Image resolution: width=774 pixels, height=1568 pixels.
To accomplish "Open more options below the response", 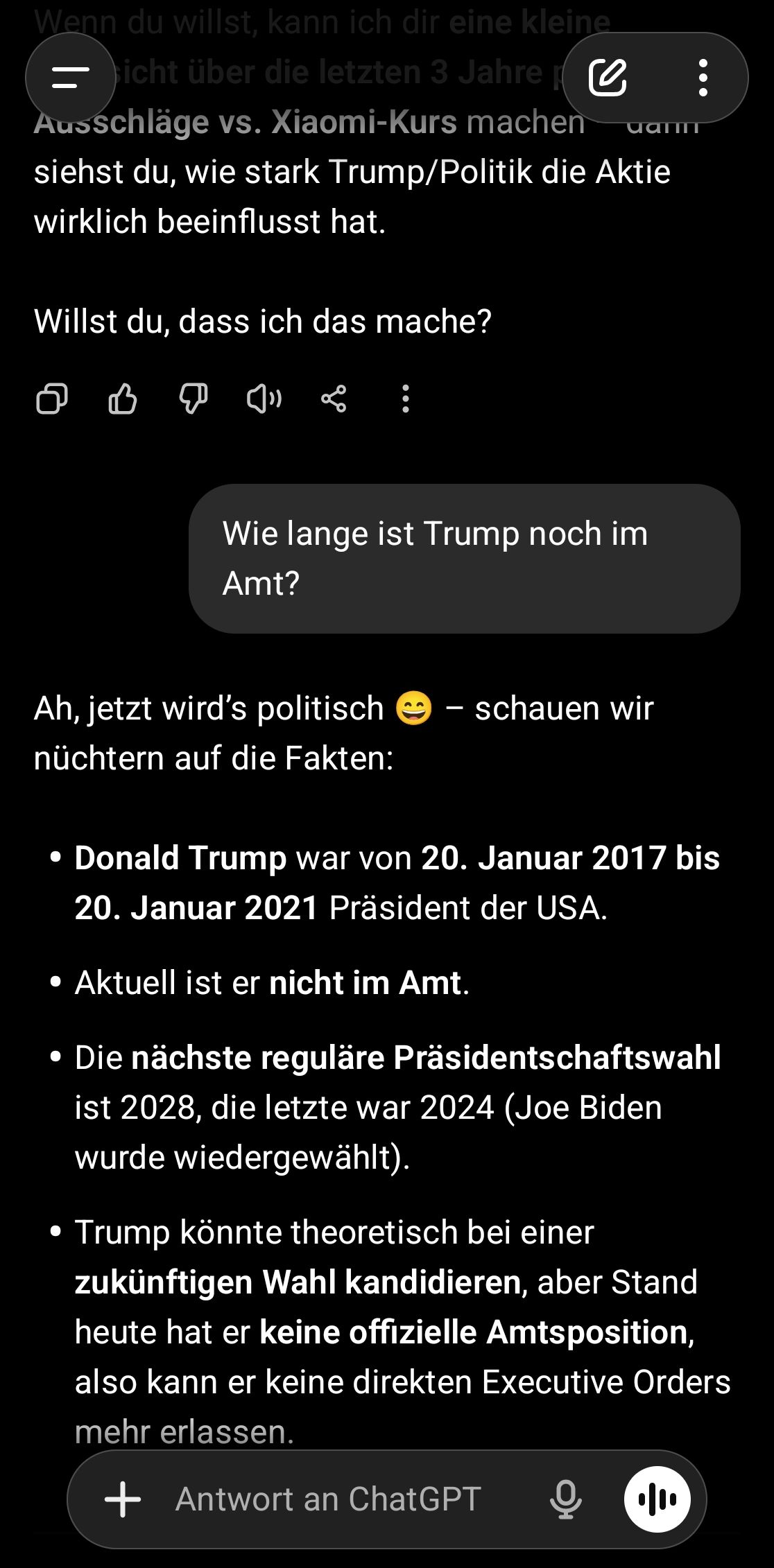I will pos(406,399).
